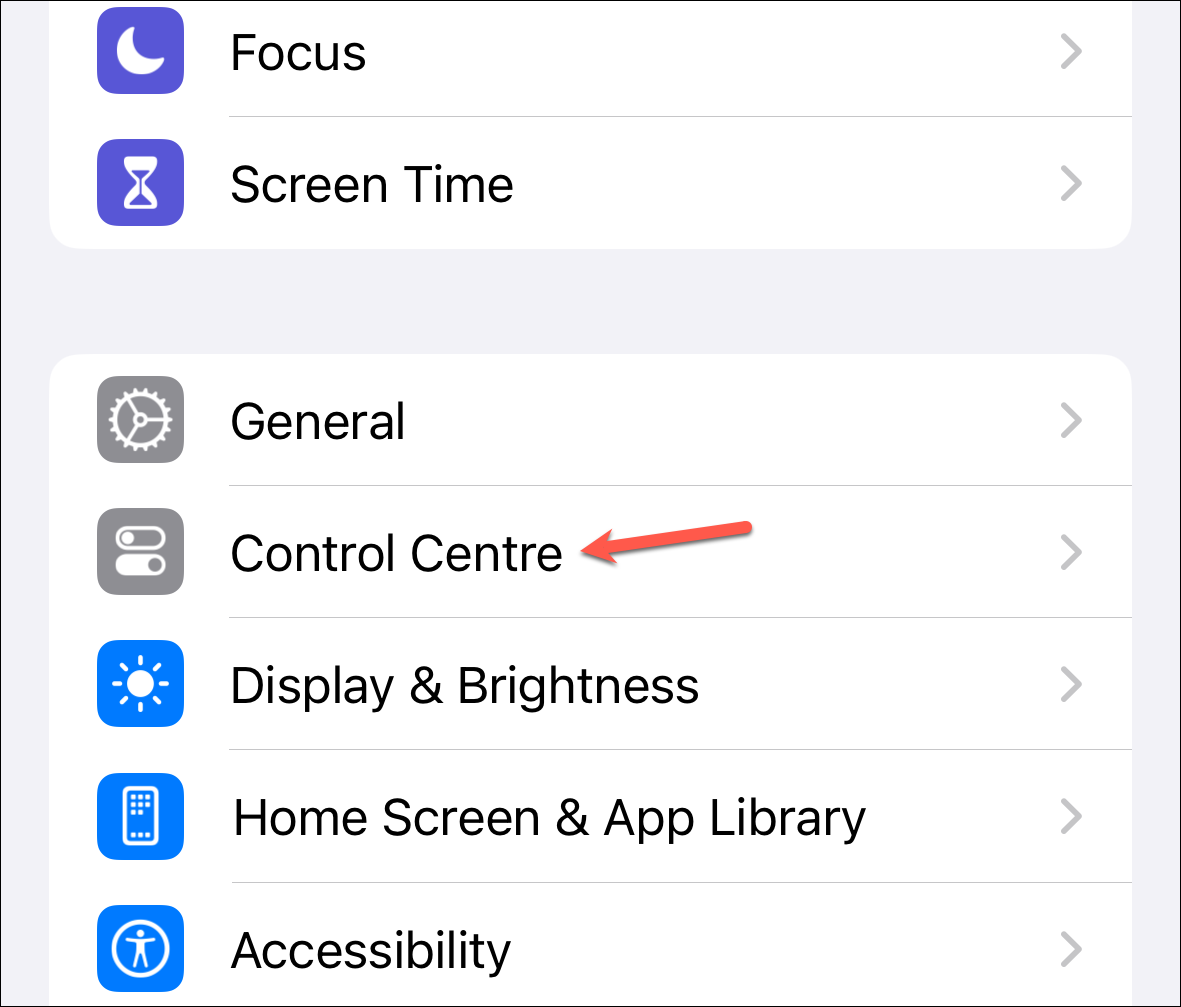Open Home Screen & App Library

549,818
